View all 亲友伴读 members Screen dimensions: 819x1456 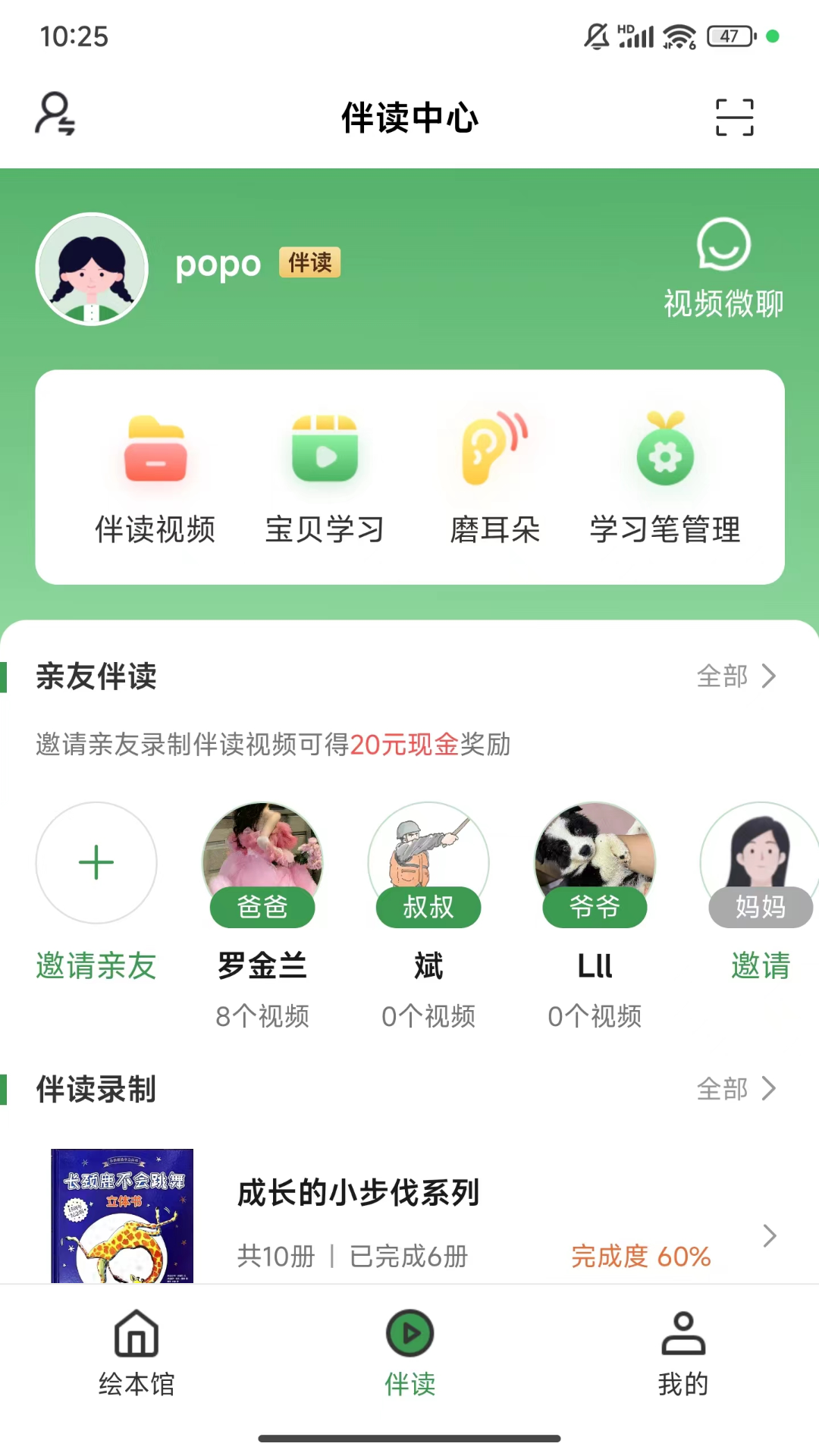coord(736,676)
